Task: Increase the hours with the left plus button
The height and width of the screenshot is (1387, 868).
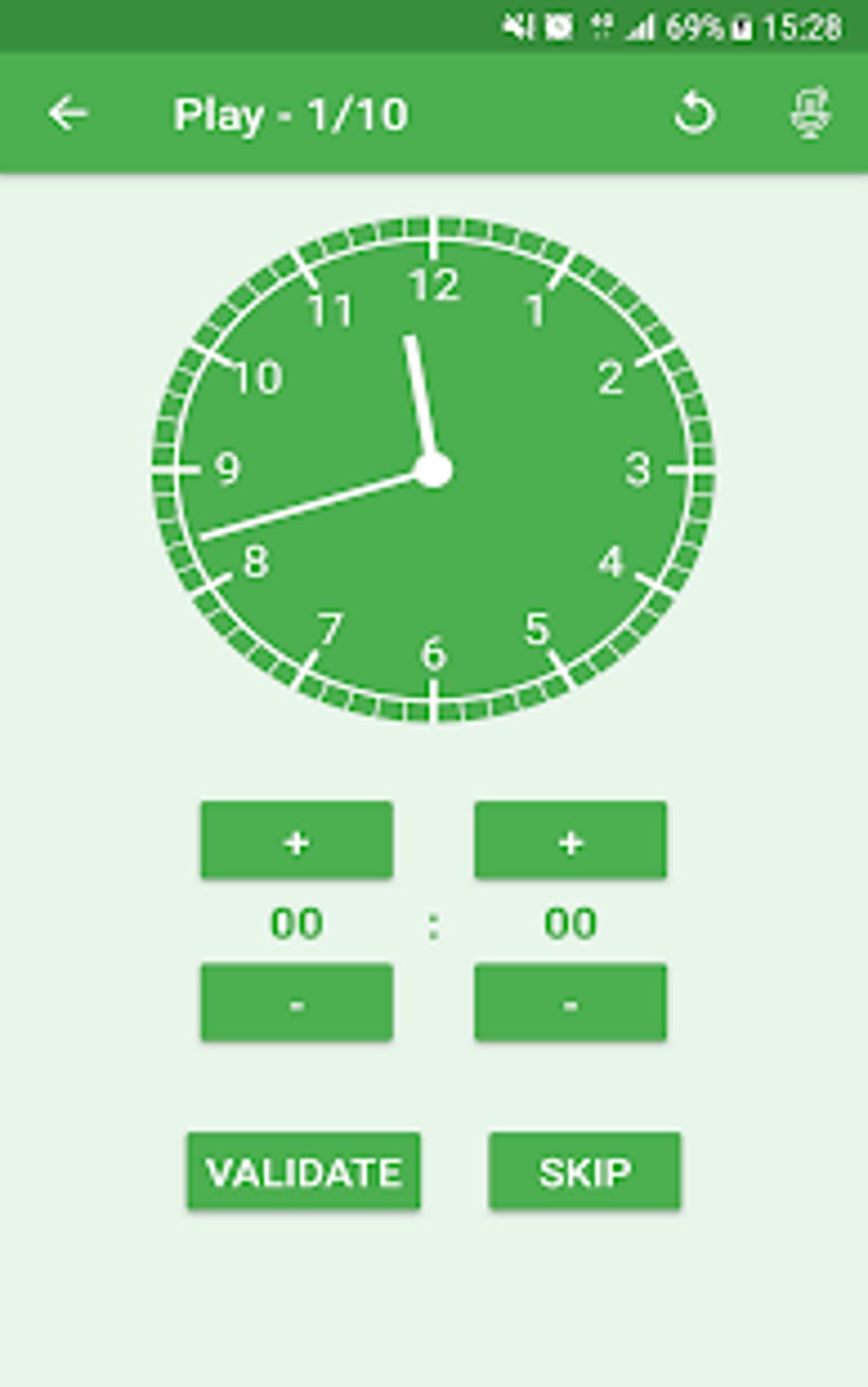Action: pos(295,840)
